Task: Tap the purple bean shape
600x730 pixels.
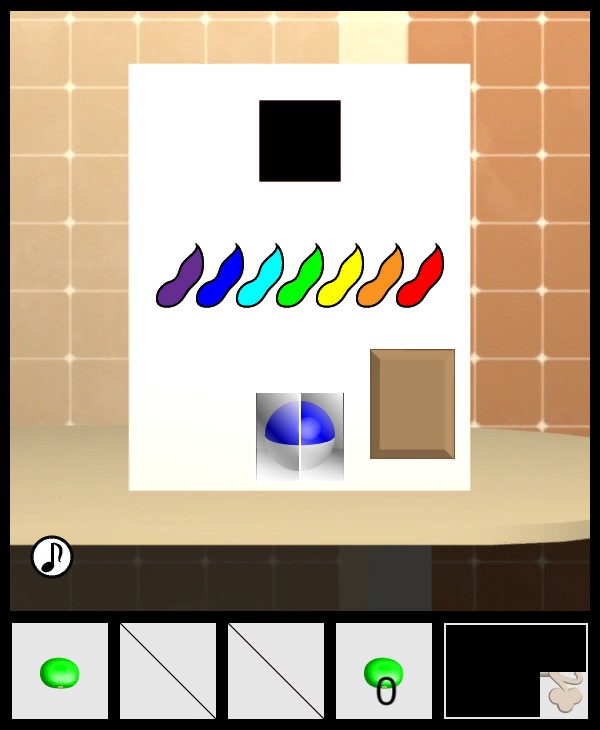Action: (180, 278)
